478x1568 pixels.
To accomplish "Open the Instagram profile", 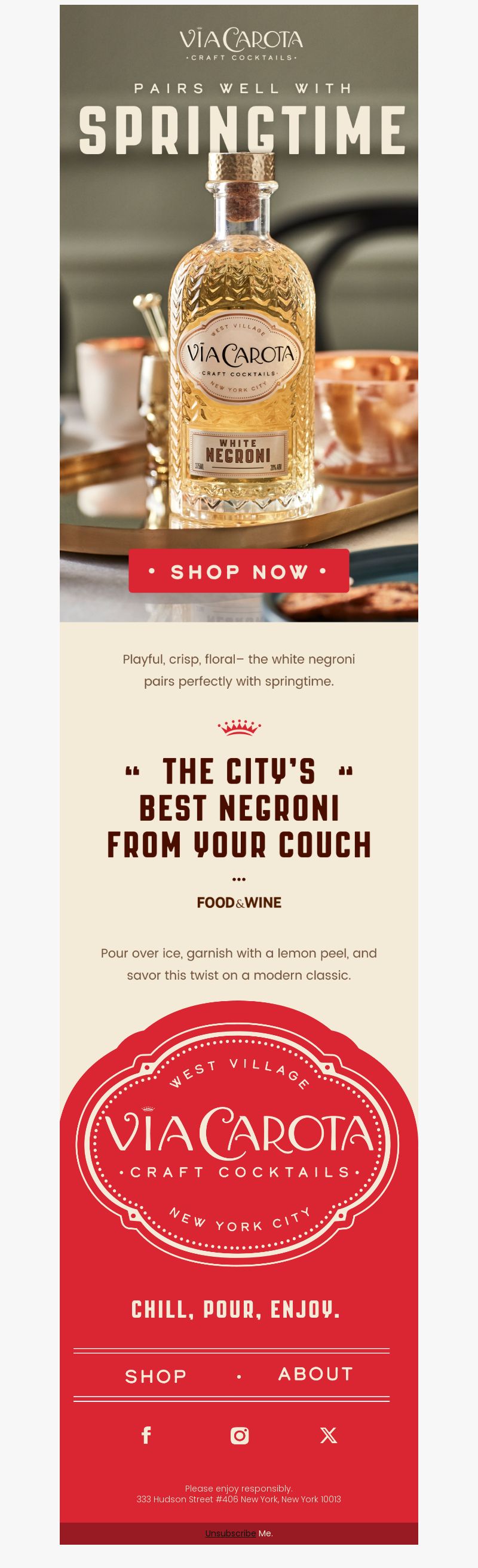I will pos(240,1435).
